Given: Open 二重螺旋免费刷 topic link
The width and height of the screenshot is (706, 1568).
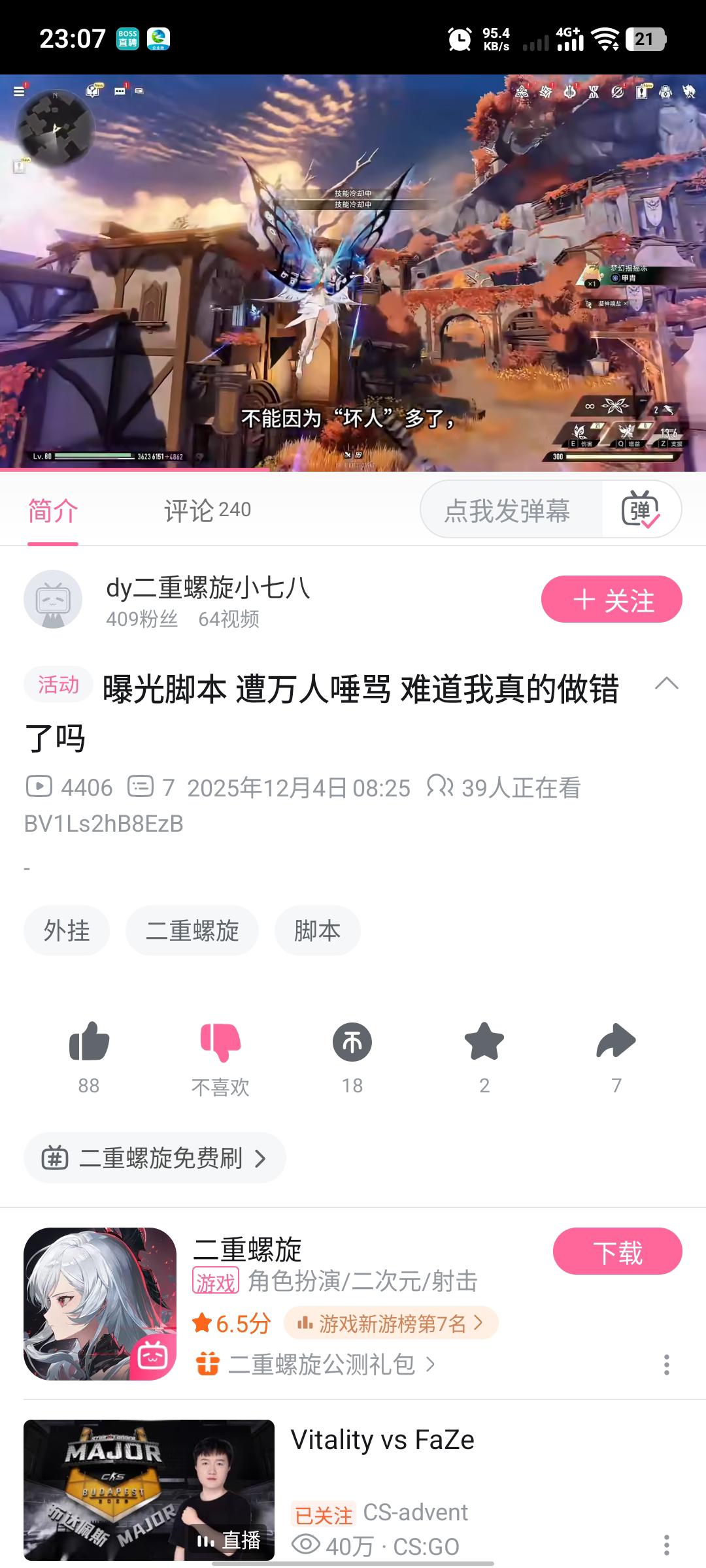Looking at the screenshot, I should tap(155, 1158).
